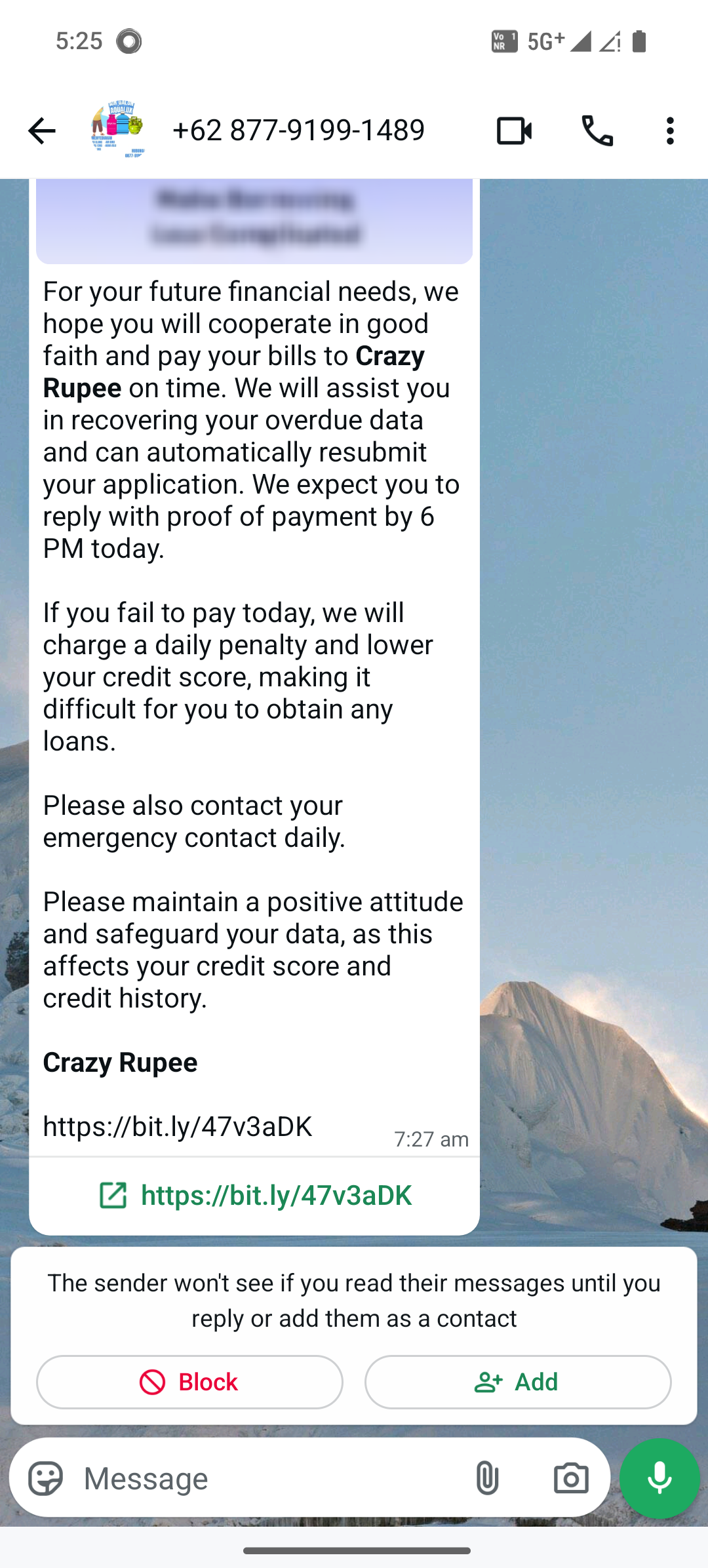Image resolution: width=708 pixels, height=1568 pixels.
Task: Go back to the chat list
Action: point(41,130)
